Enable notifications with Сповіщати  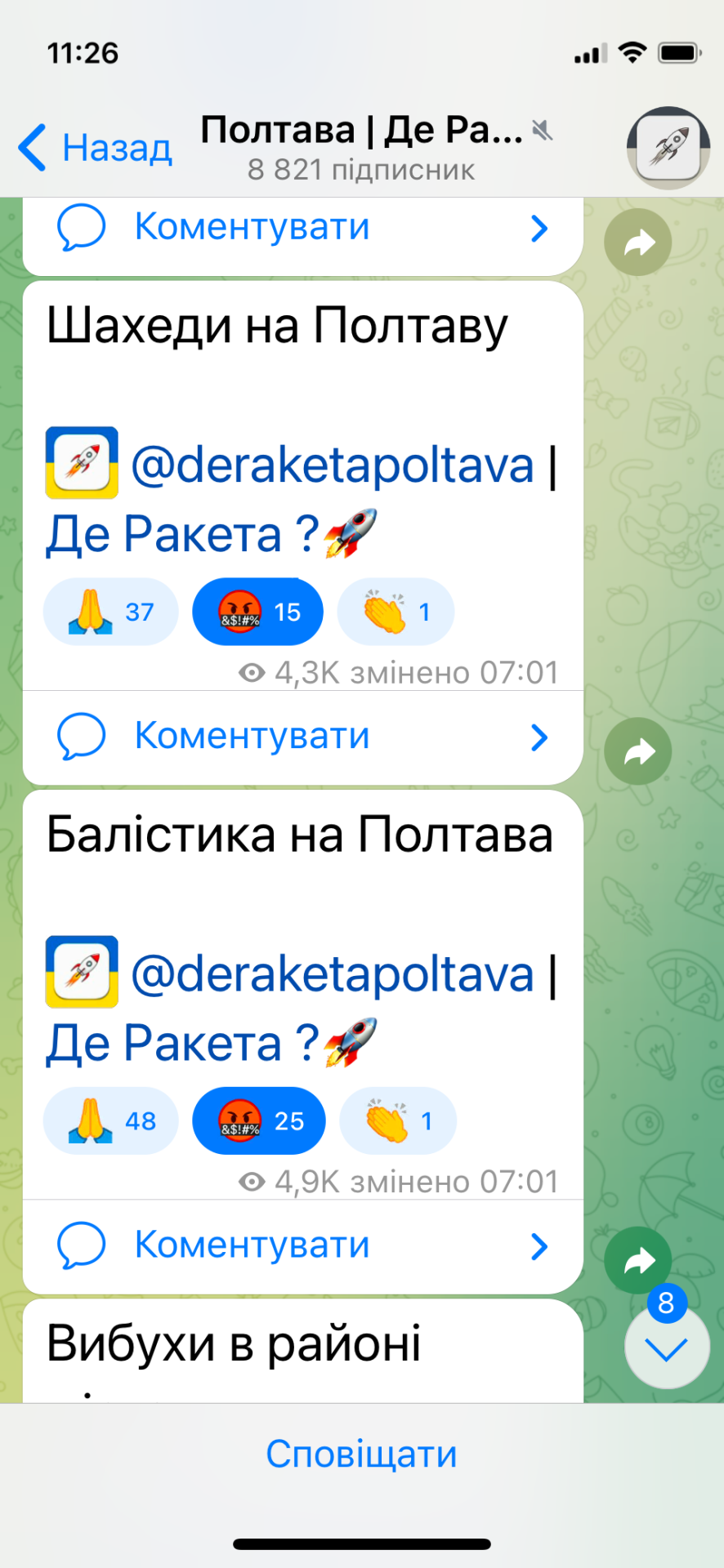(x=361, y=1454)
